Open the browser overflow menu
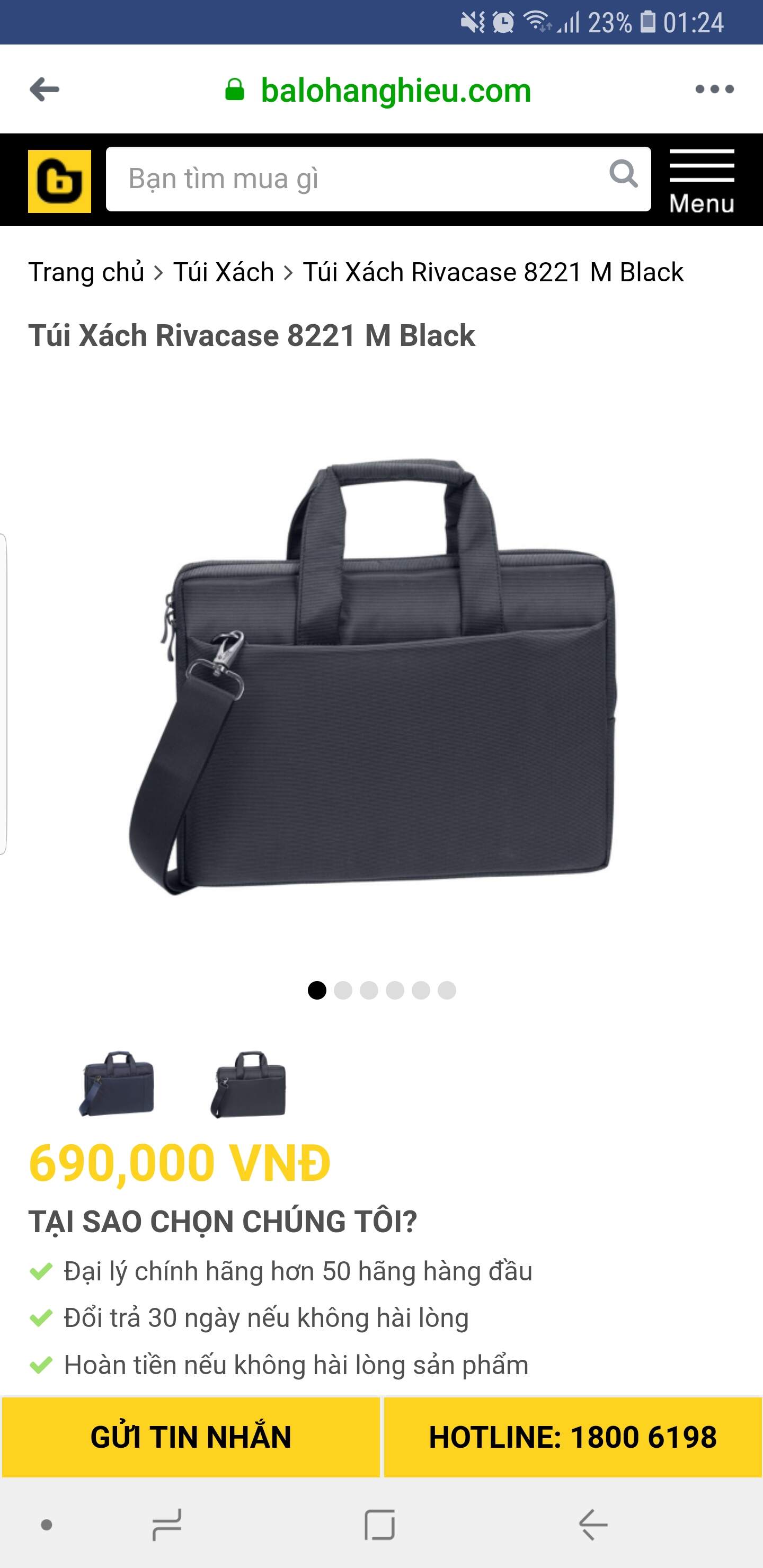The image size is (763, 1568). (x=714, y=90)
